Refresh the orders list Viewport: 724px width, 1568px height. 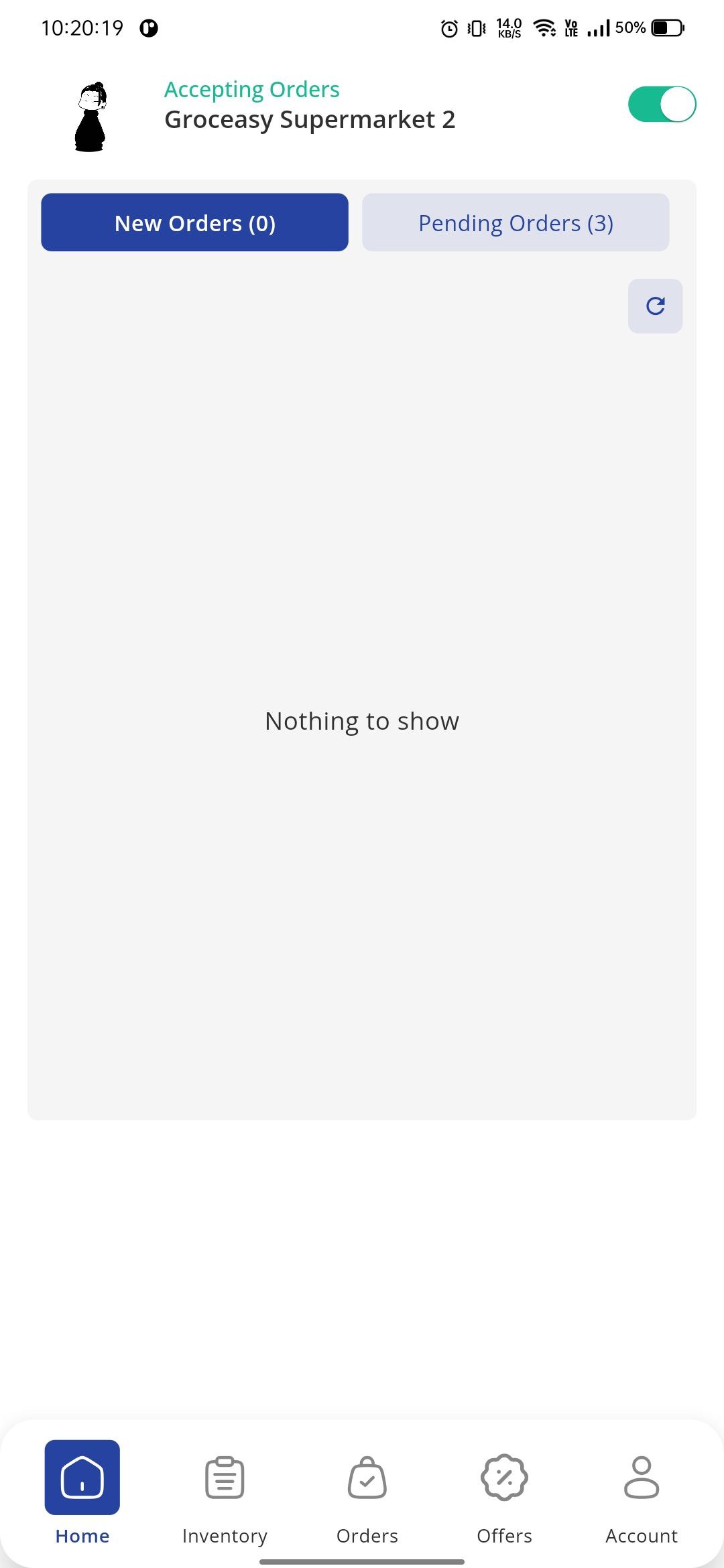pos(655,306)
